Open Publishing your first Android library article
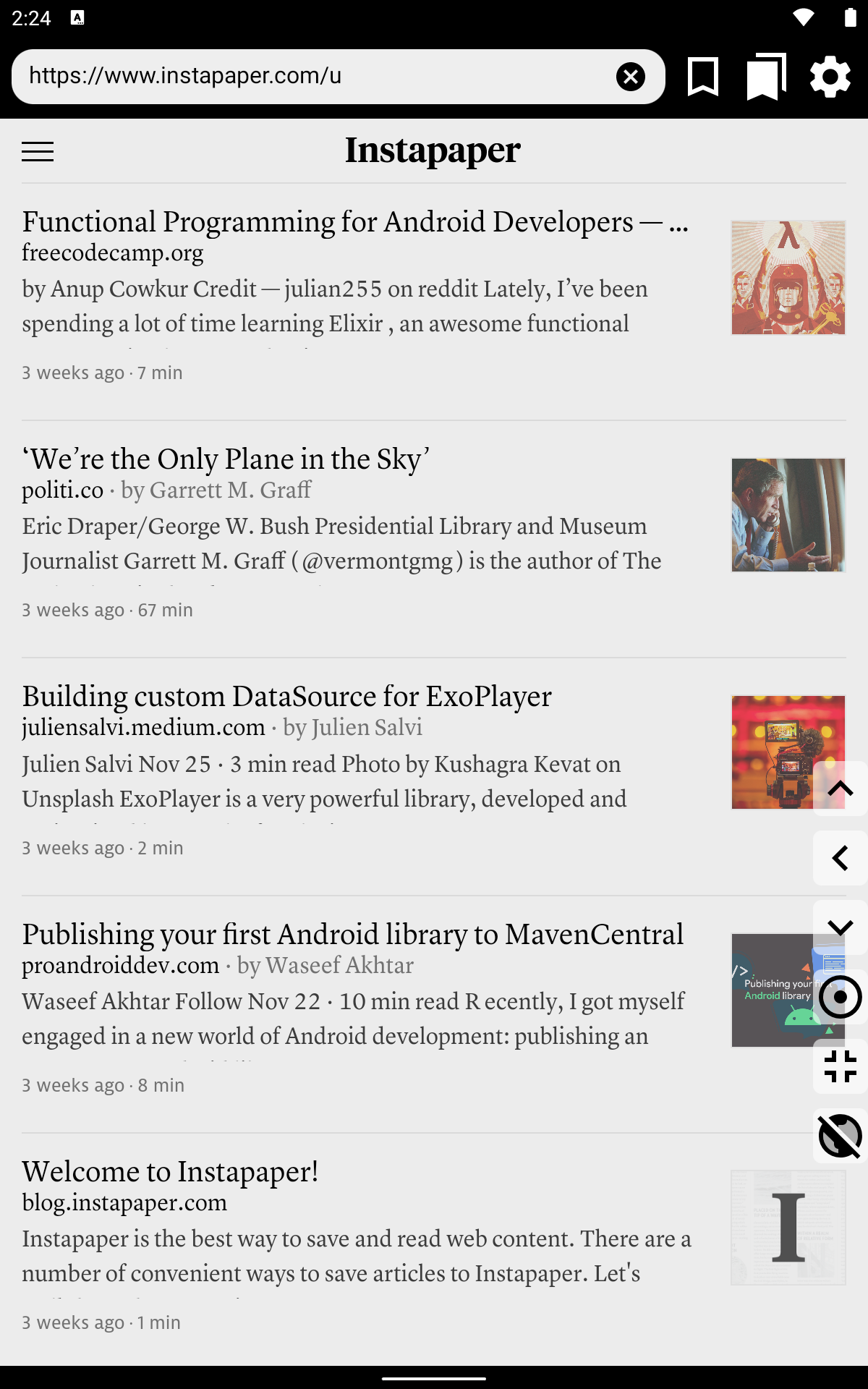This screenshot has width=868, height=1389. tap(352, 935)
